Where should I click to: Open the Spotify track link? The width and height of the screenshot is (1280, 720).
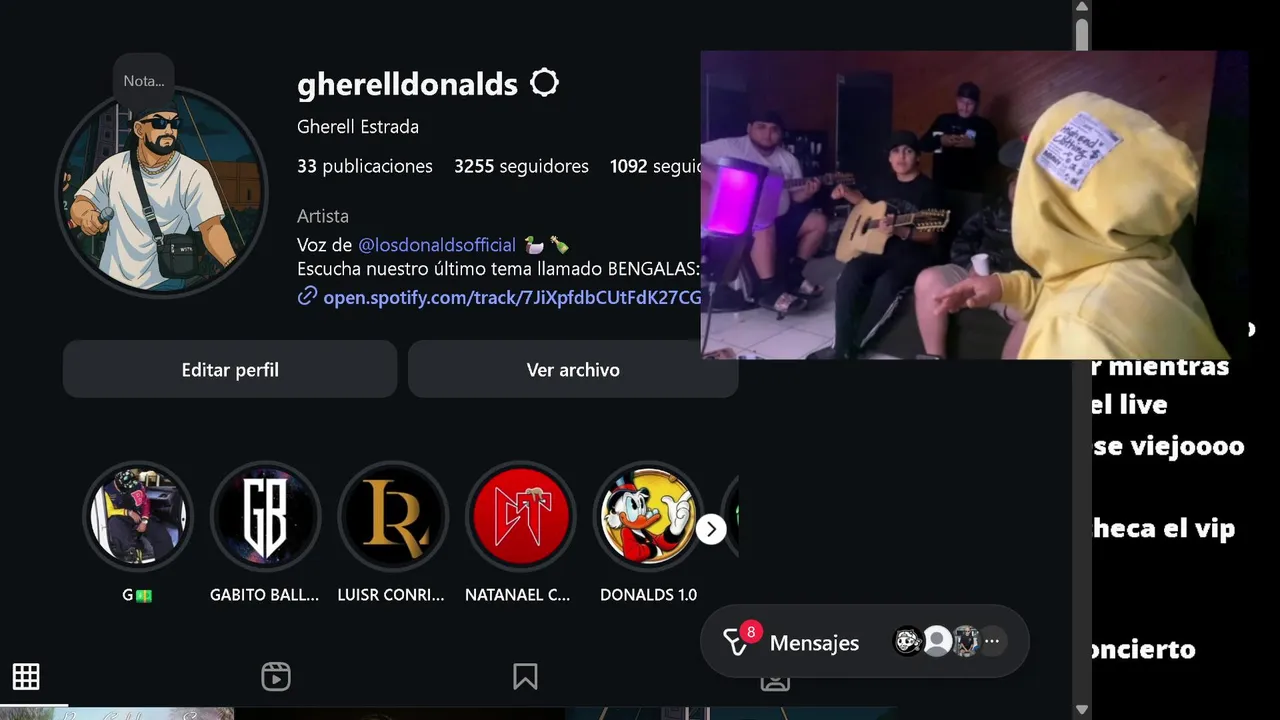click(x=510, y=297)
